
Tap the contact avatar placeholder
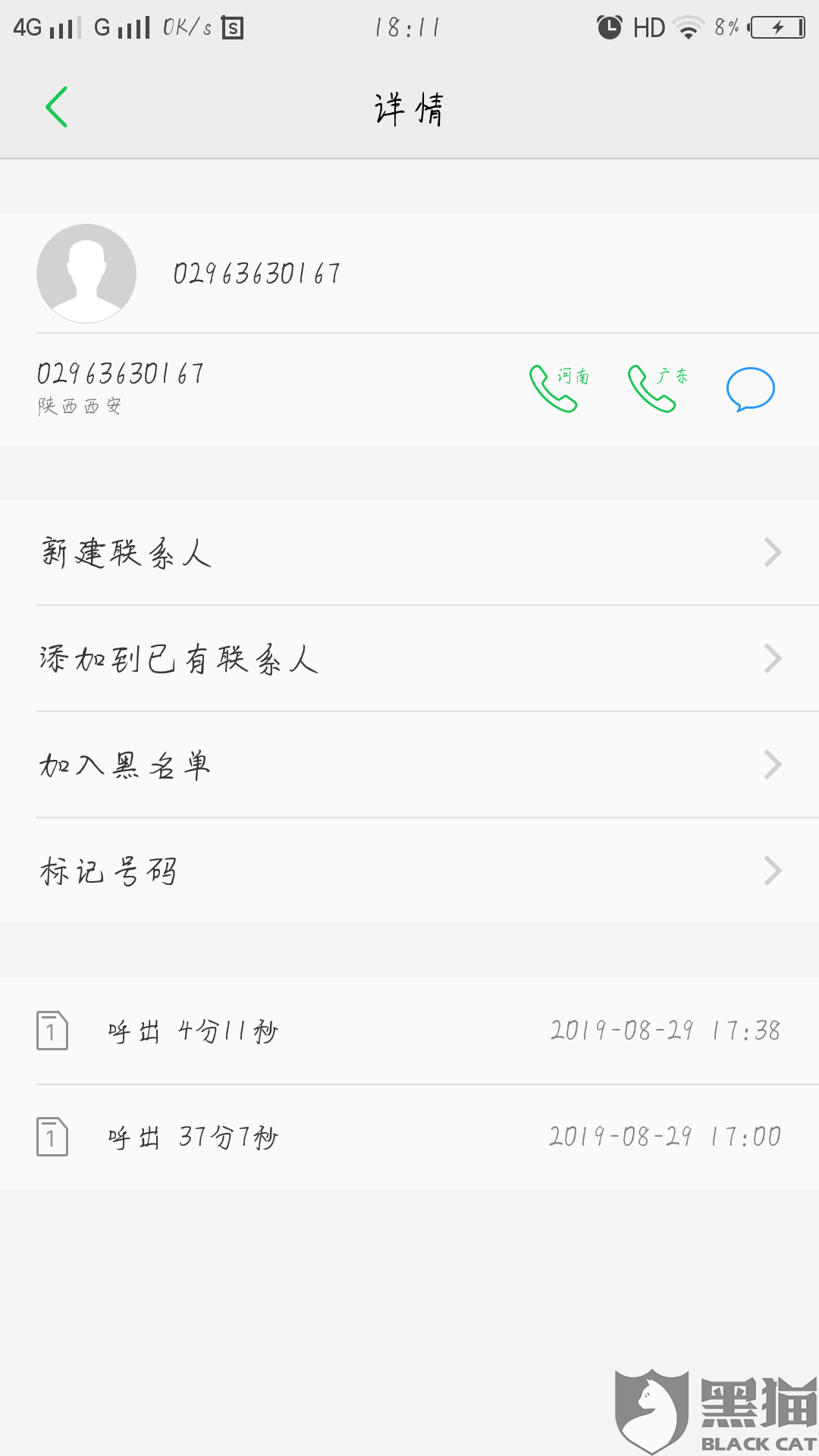pyautogui.click(x=86, y=273)
